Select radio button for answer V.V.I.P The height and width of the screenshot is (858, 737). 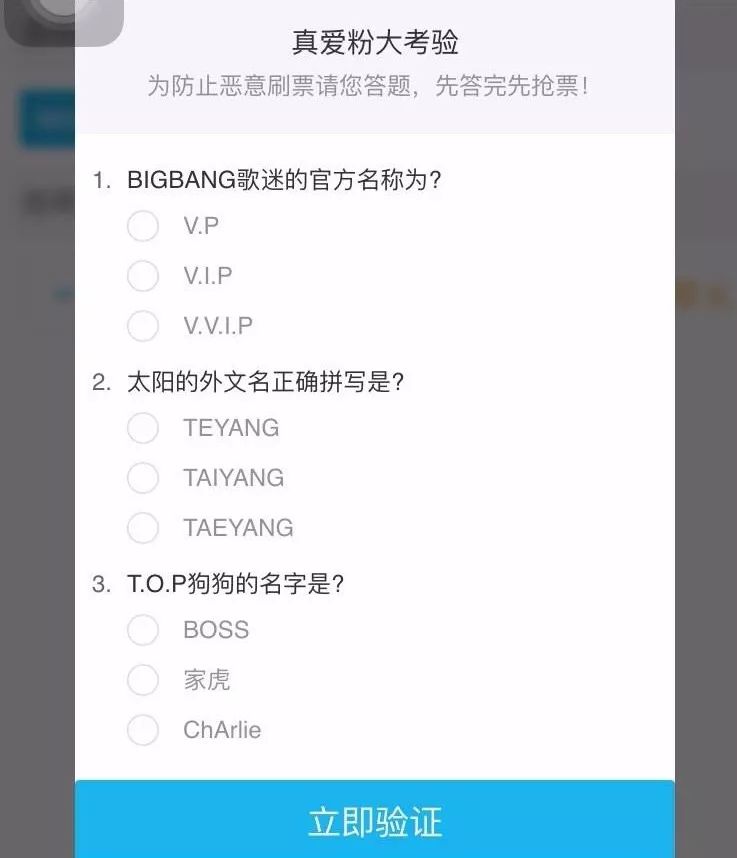[143, 326]
